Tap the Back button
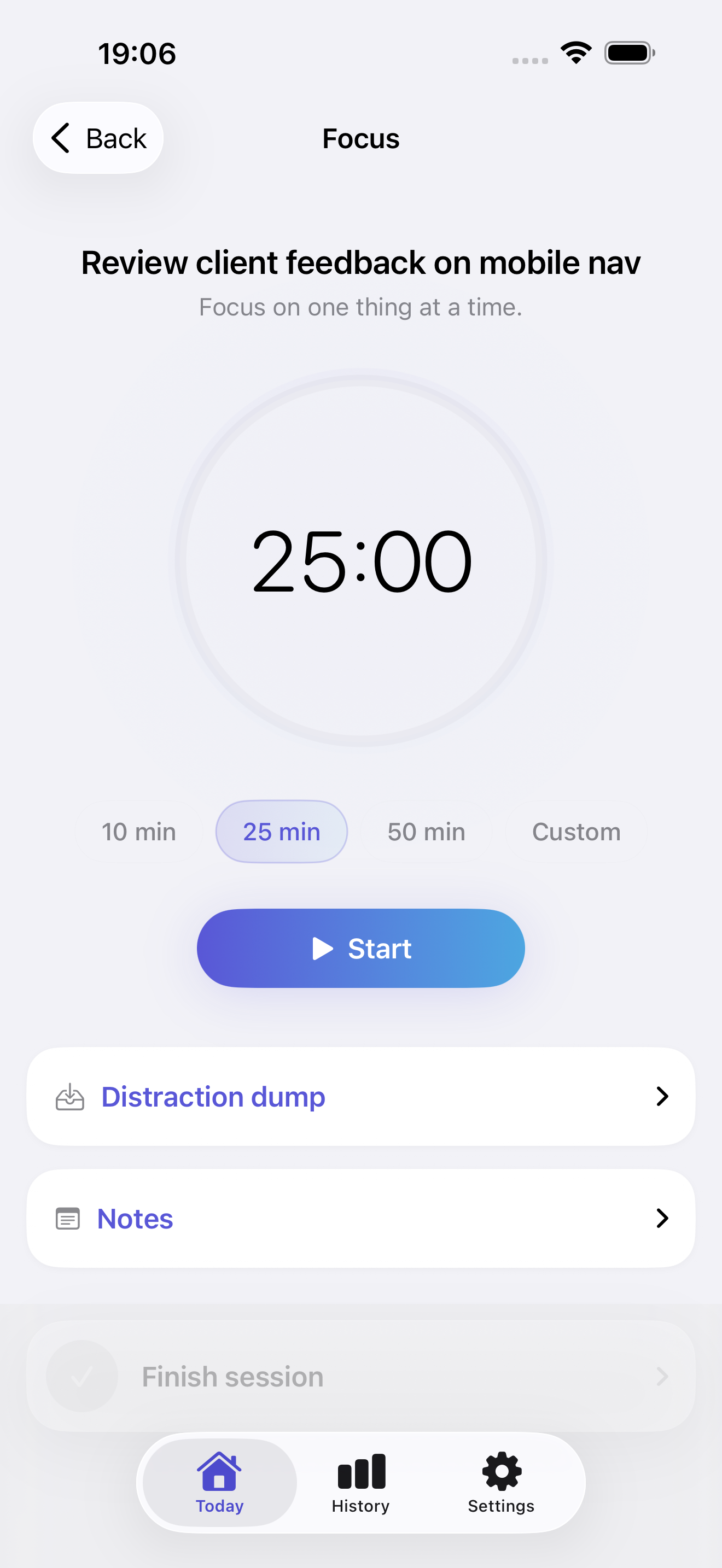Screen dimensions: 722x1568 coord(98,138)
